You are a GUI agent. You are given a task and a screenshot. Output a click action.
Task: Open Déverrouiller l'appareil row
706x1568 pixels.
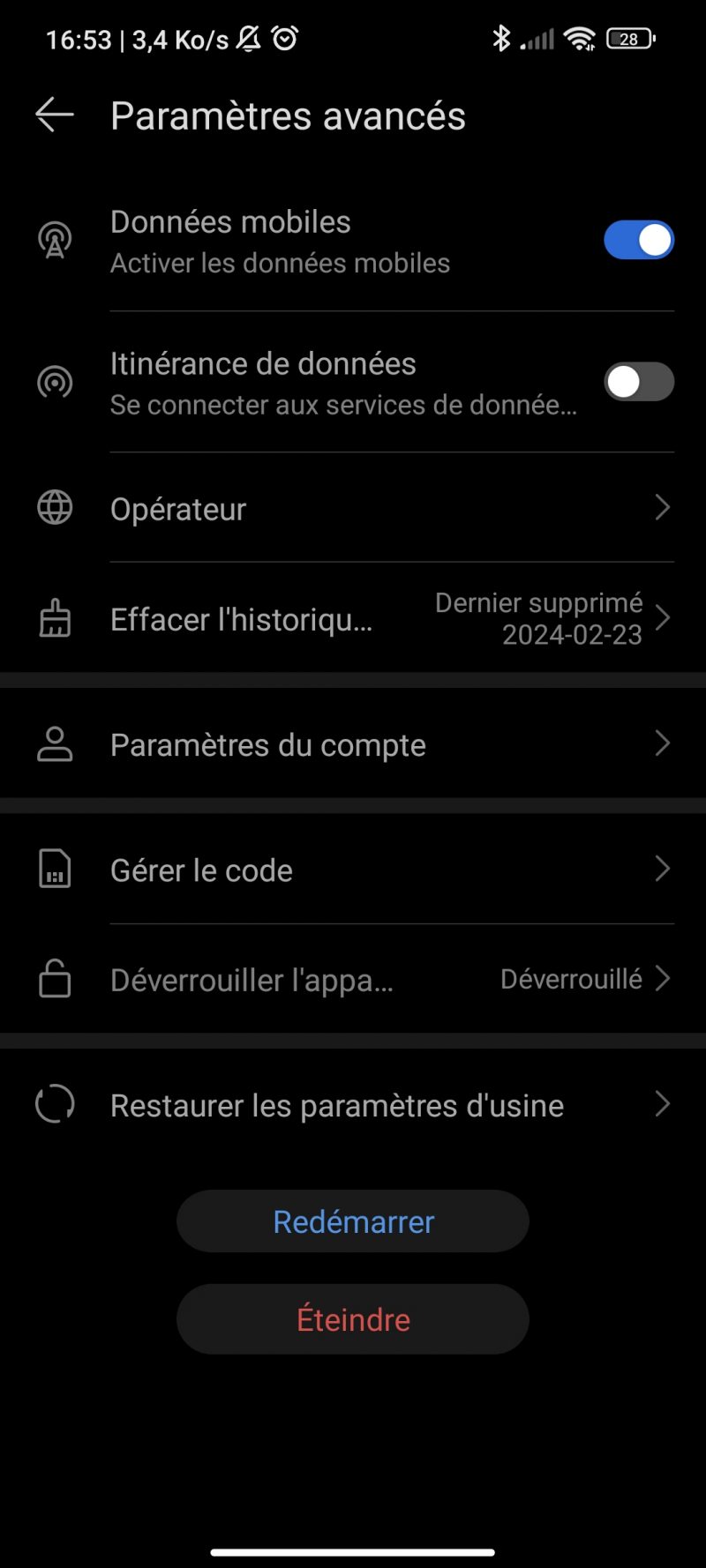pos(353,980)
